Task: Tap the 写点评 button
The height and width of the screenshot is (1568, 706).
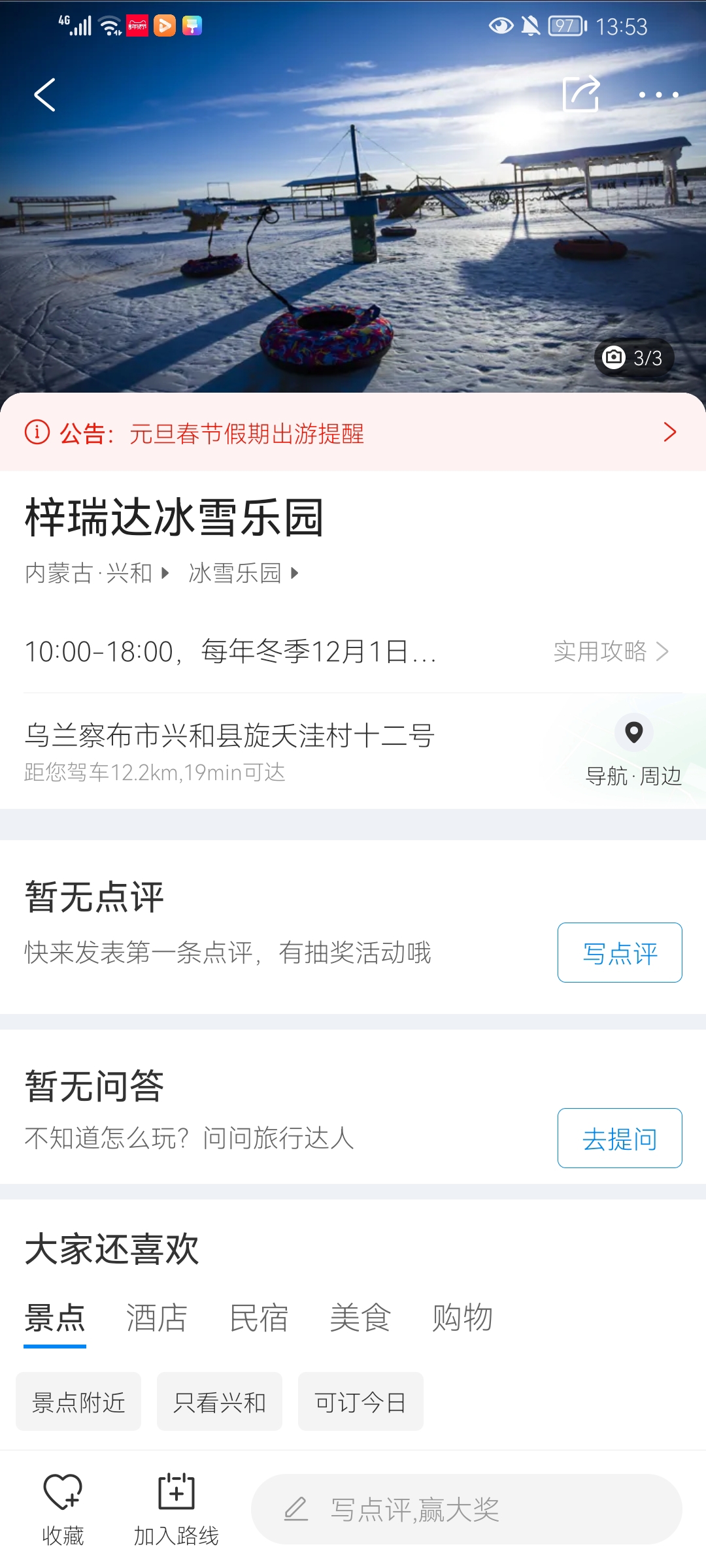Action: pyautogui.click(x=619, y=953)
